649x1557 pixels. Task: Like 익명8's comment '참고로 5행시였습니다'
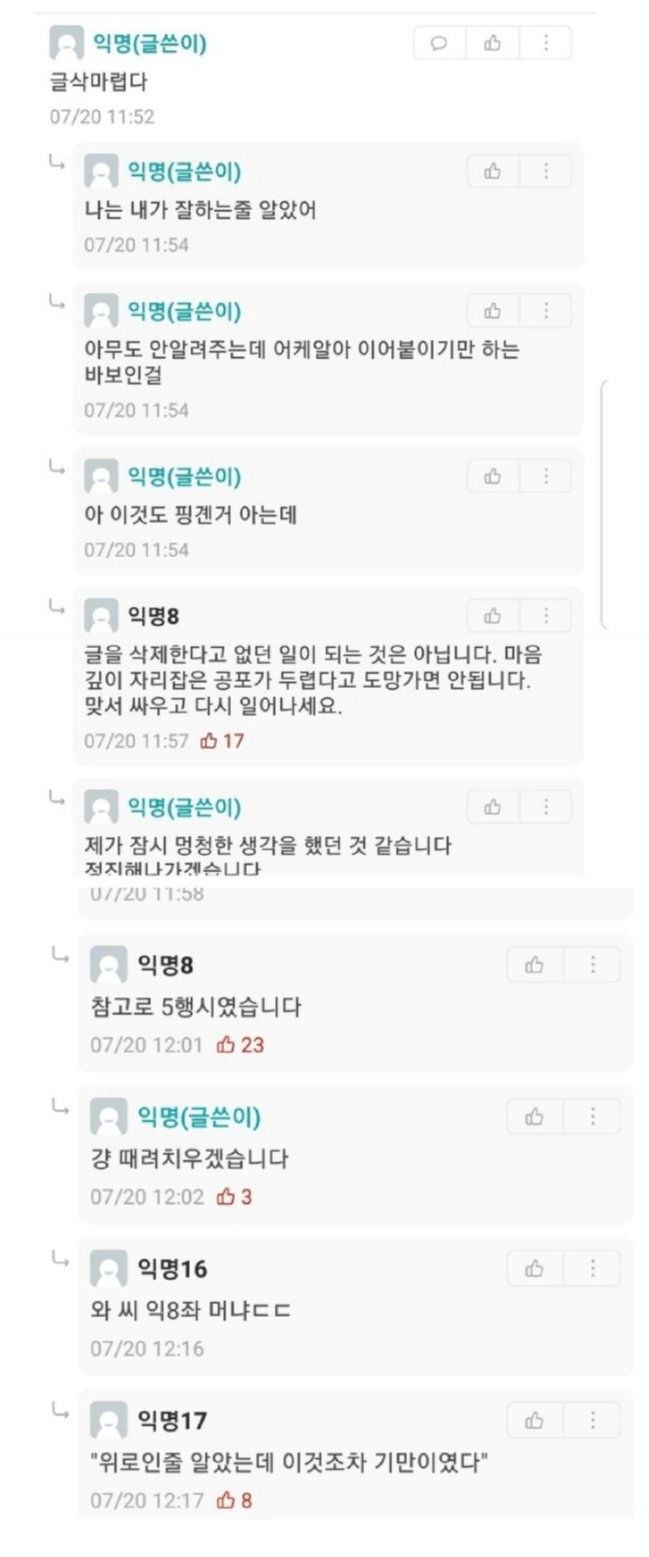[535, 965]
